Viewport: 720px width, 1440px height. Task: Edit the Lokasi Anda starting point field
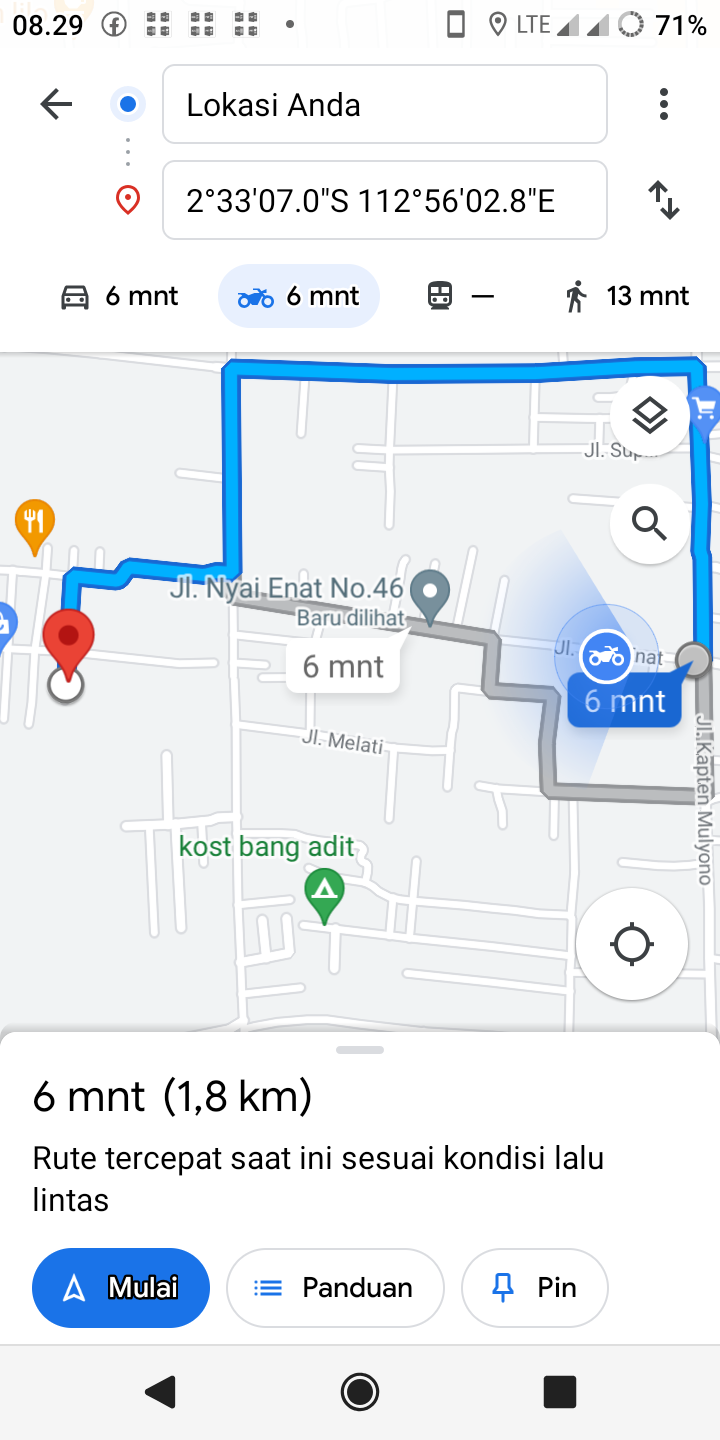coord(384,104)
